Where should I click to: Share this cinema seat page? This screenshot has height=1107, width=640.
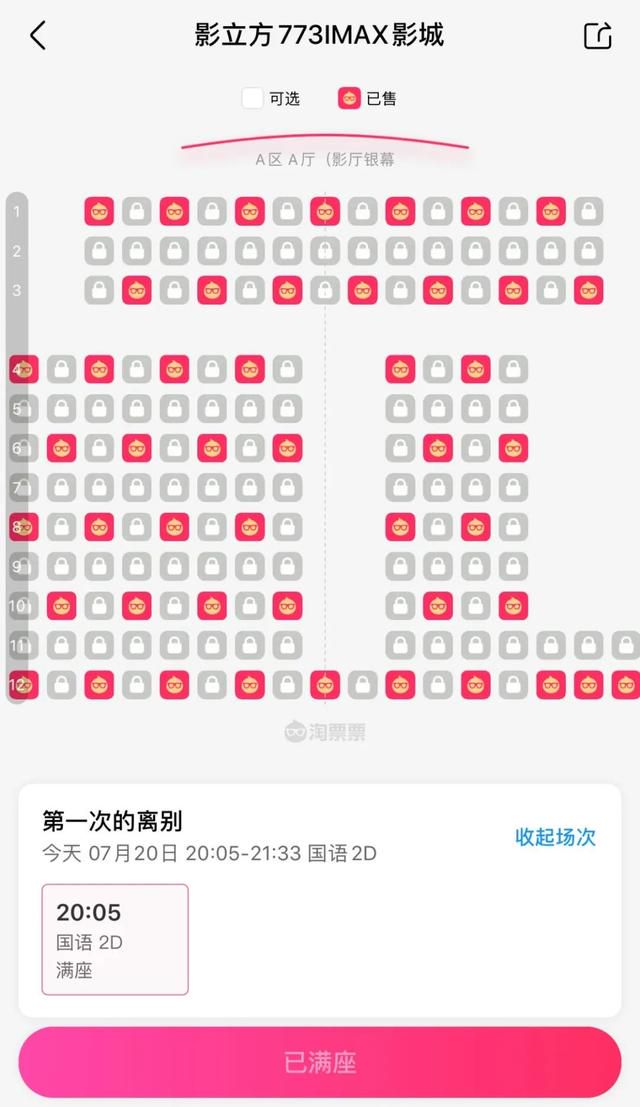coord(597,35)
